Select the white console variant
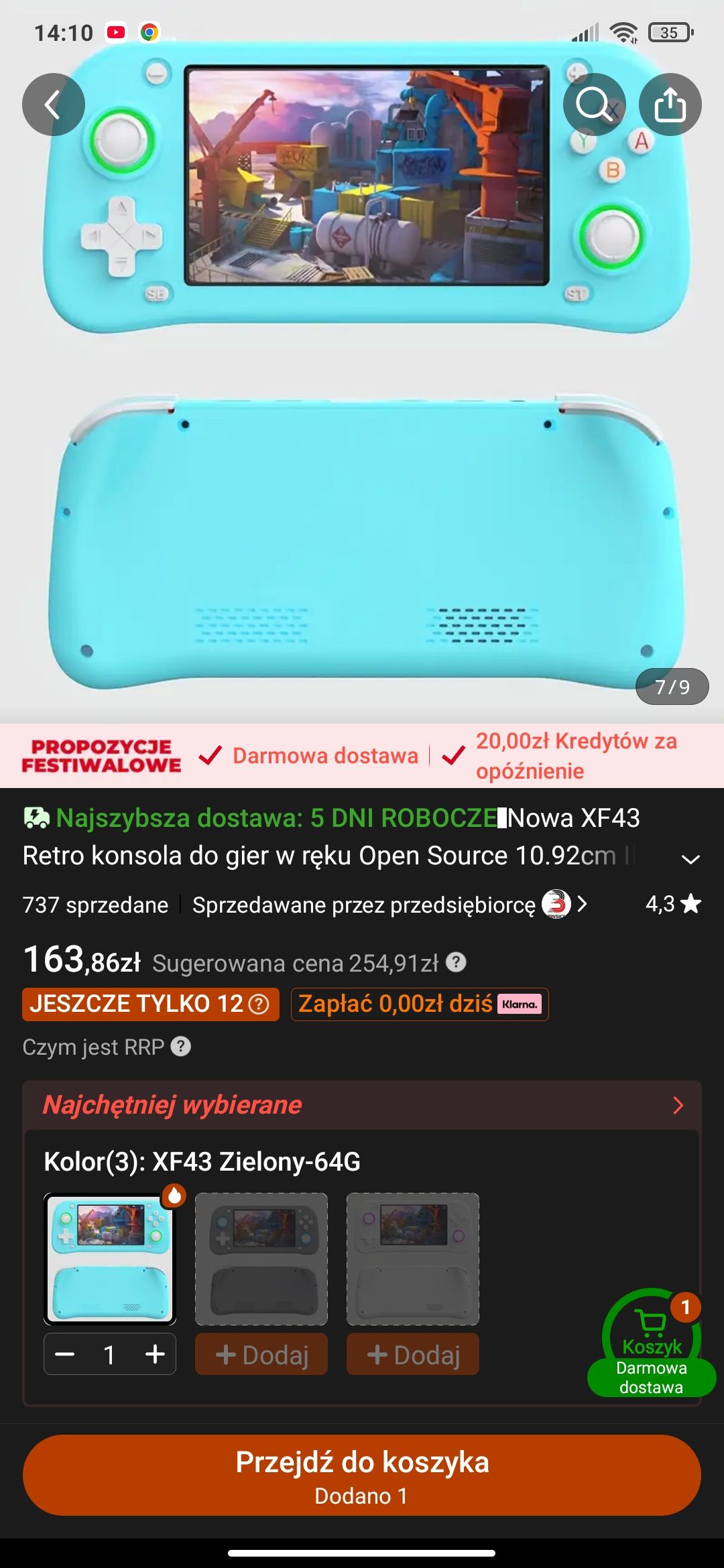The height and width of the screenshot is (1568, 724). click(x=413, y=1258)
